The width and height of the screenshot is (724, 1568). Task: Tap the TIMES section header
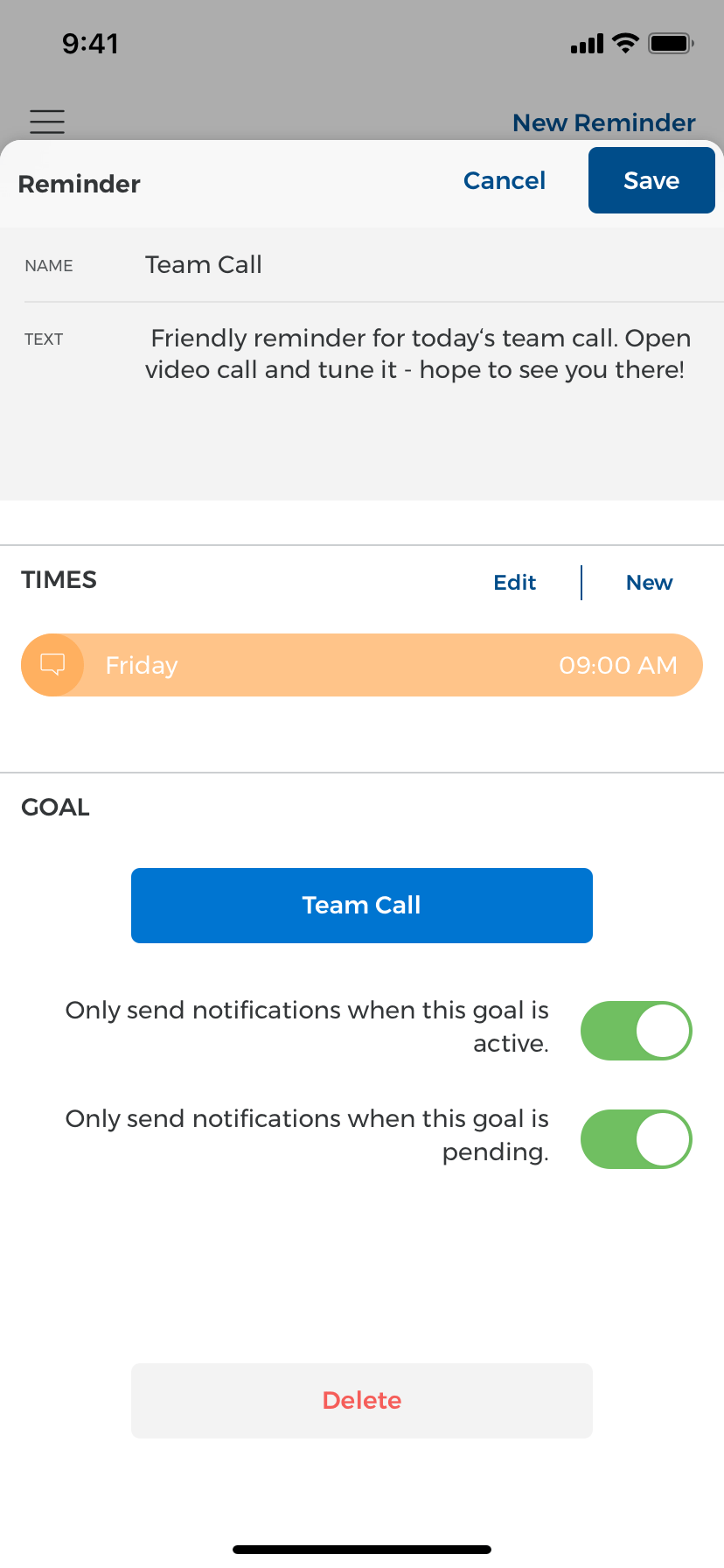tap(59, 579)
